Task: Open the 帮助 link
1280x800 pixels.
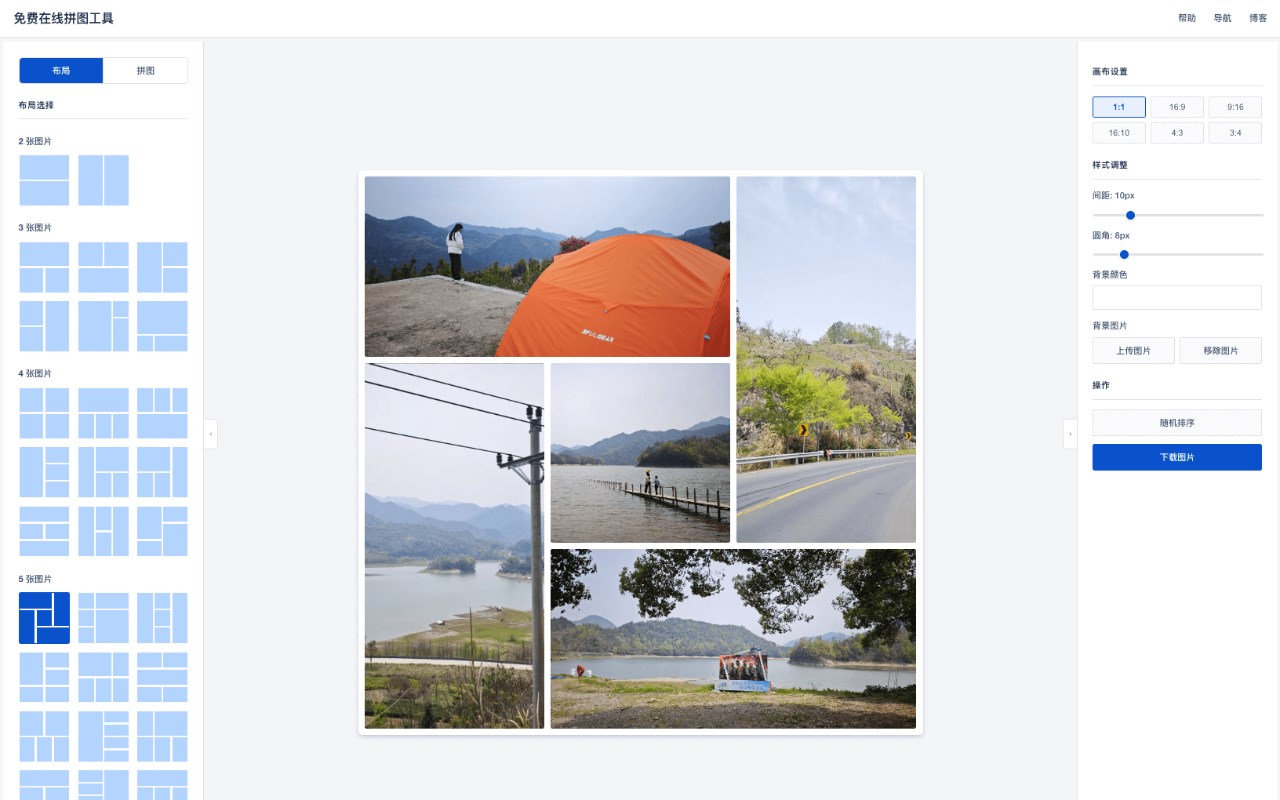Action: 1187,18
